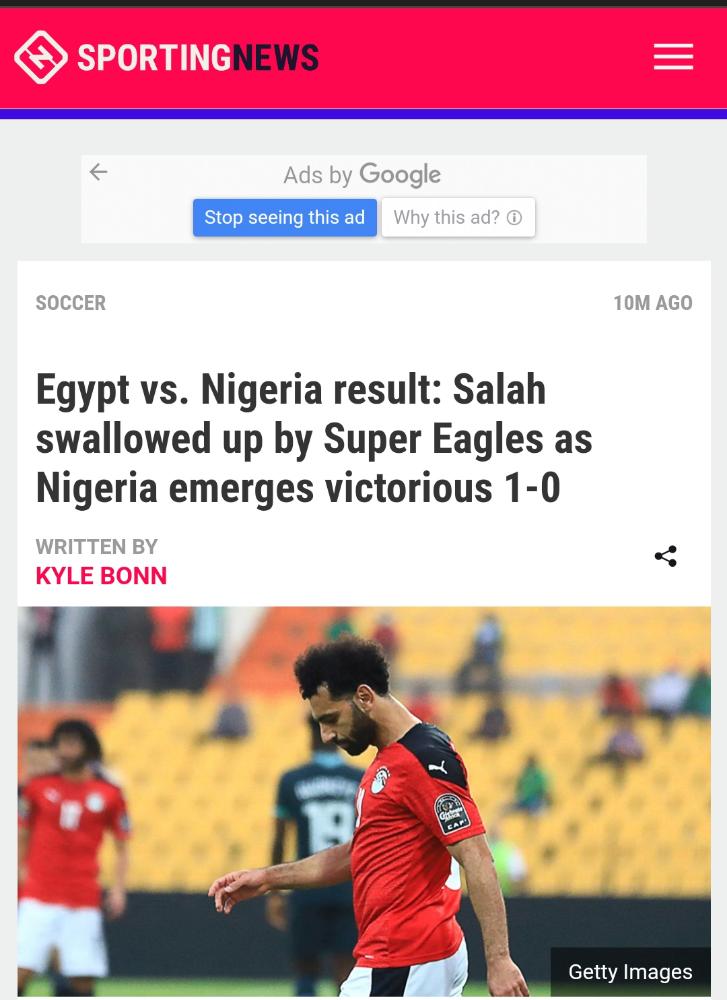The width and height of the screenshot is (727, 1000).
Task: Open the Soccer category
Action: click(x=70, y=303)
